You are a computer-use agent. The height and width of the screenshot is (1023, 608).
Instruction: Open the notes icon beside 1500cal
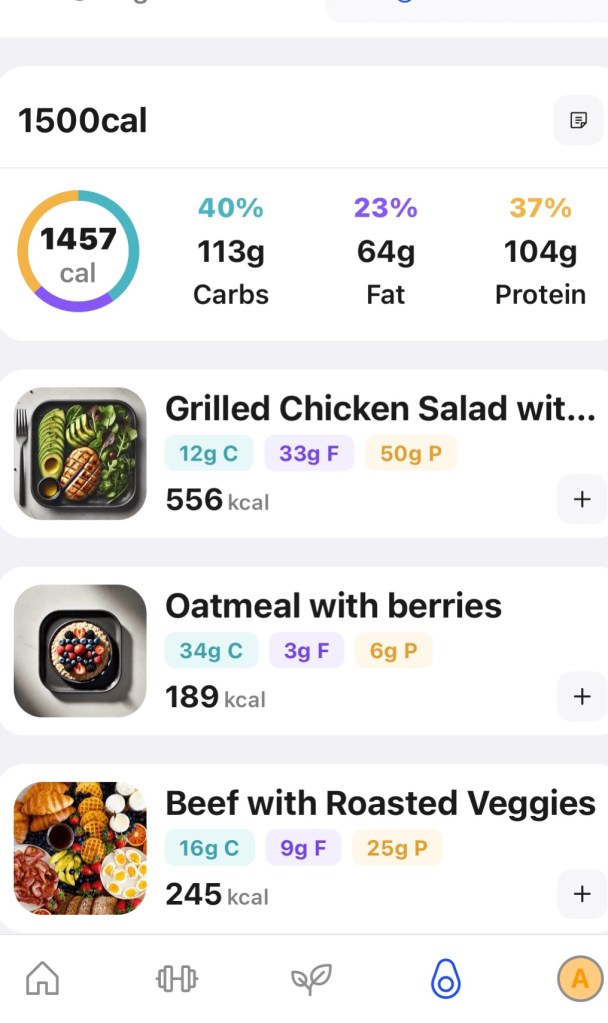tap(578, 121)
